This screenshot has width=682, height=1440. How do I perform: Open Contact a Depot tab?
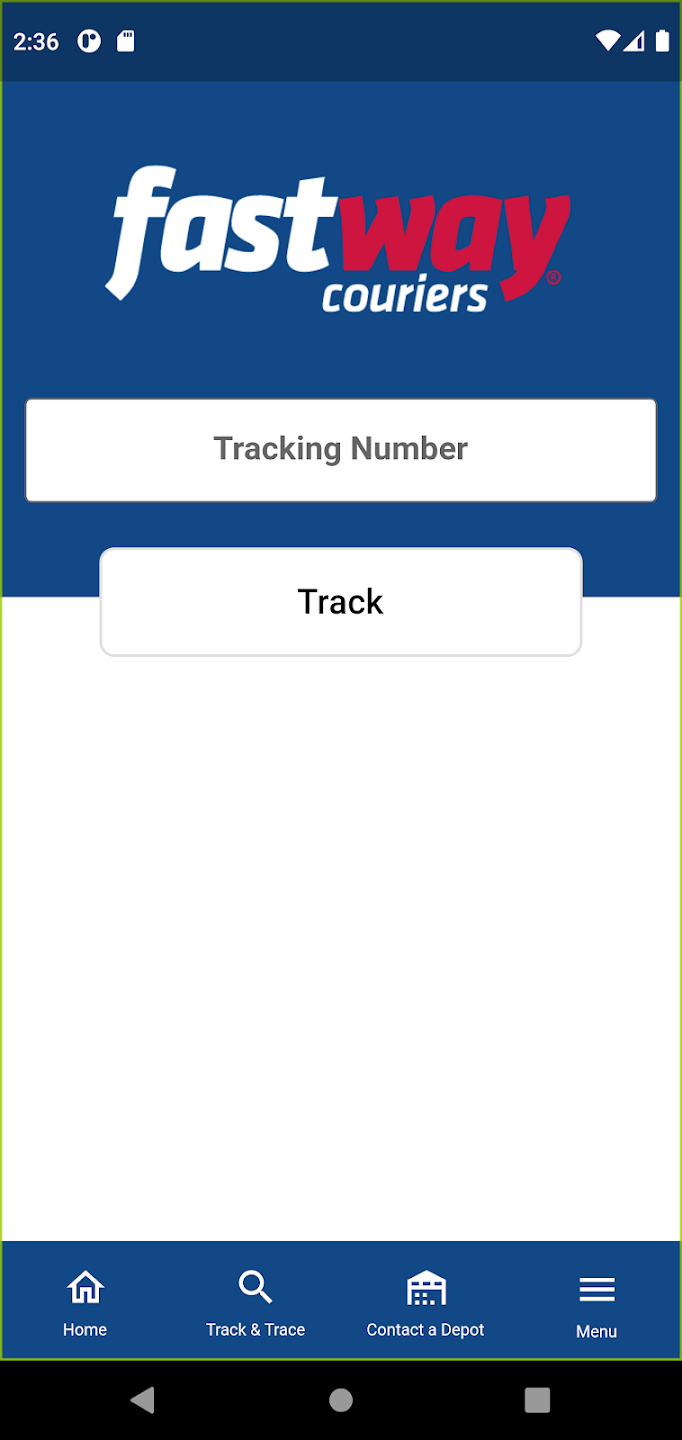[x=426, y=1302]
